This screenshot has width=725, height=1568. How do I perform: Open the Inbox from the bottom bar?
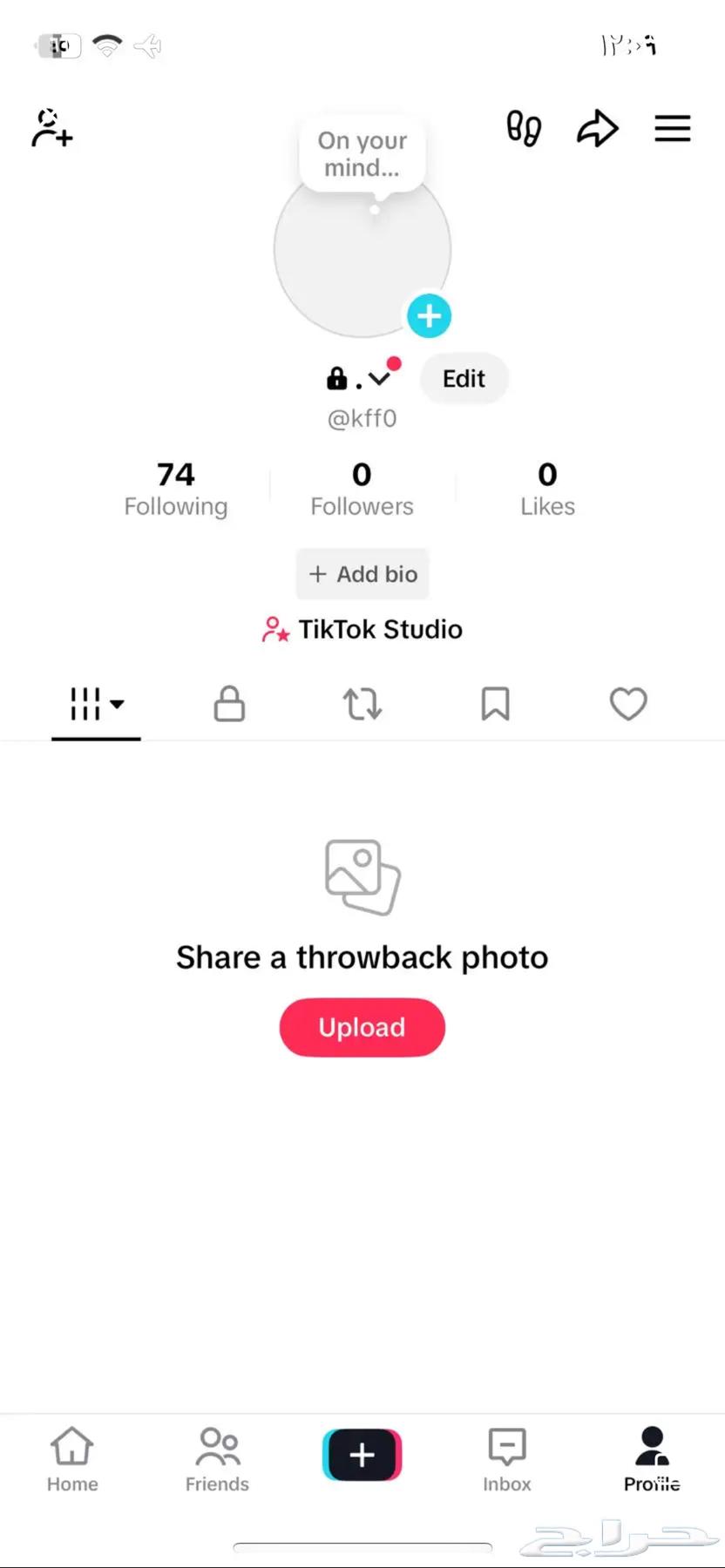[506, 1459]
